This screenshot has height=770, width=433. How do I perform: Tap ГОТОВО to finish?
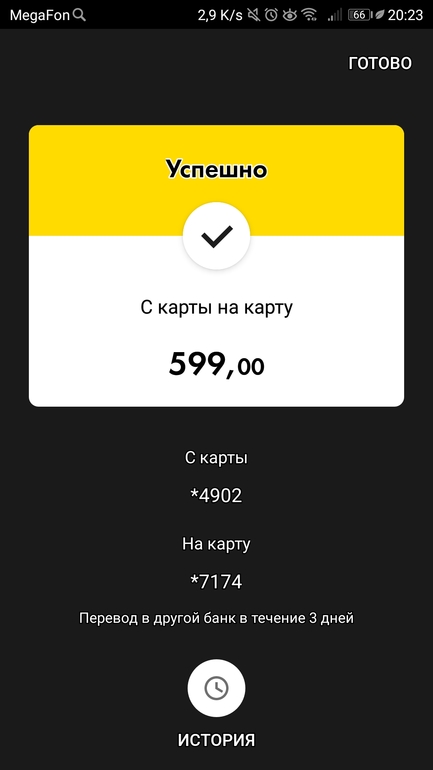coord(379,63)
